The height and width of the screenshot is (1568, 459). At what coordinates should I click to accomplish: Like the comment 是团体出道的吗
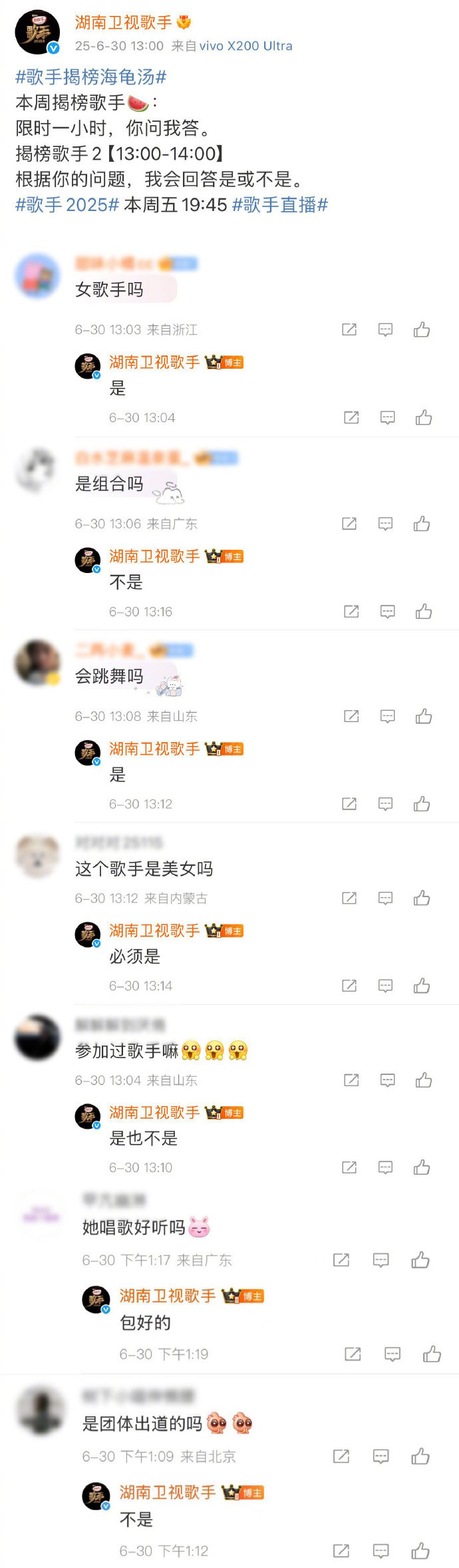coord(420,1457)
